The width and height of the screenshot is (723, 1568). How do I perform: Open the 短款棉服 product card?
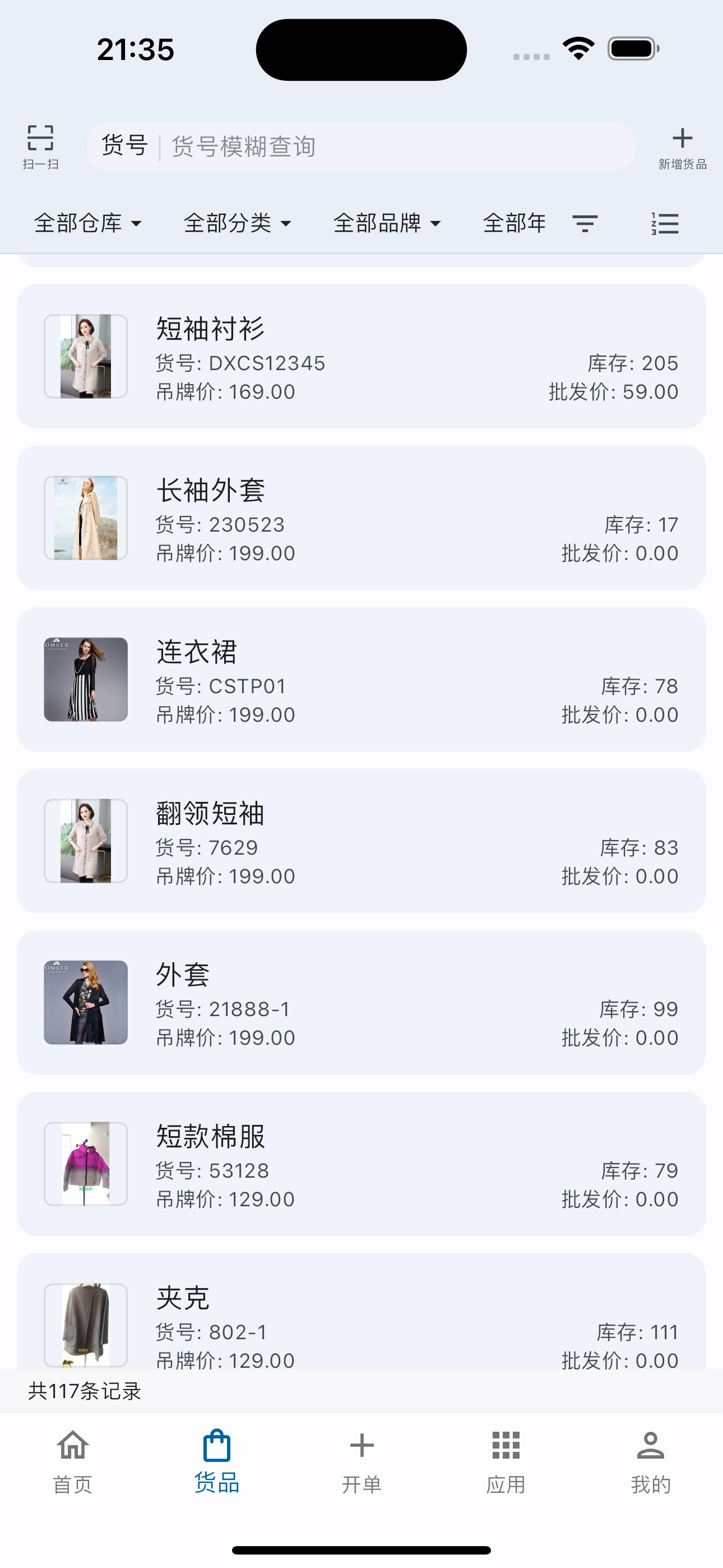(x=361, y=1164)
